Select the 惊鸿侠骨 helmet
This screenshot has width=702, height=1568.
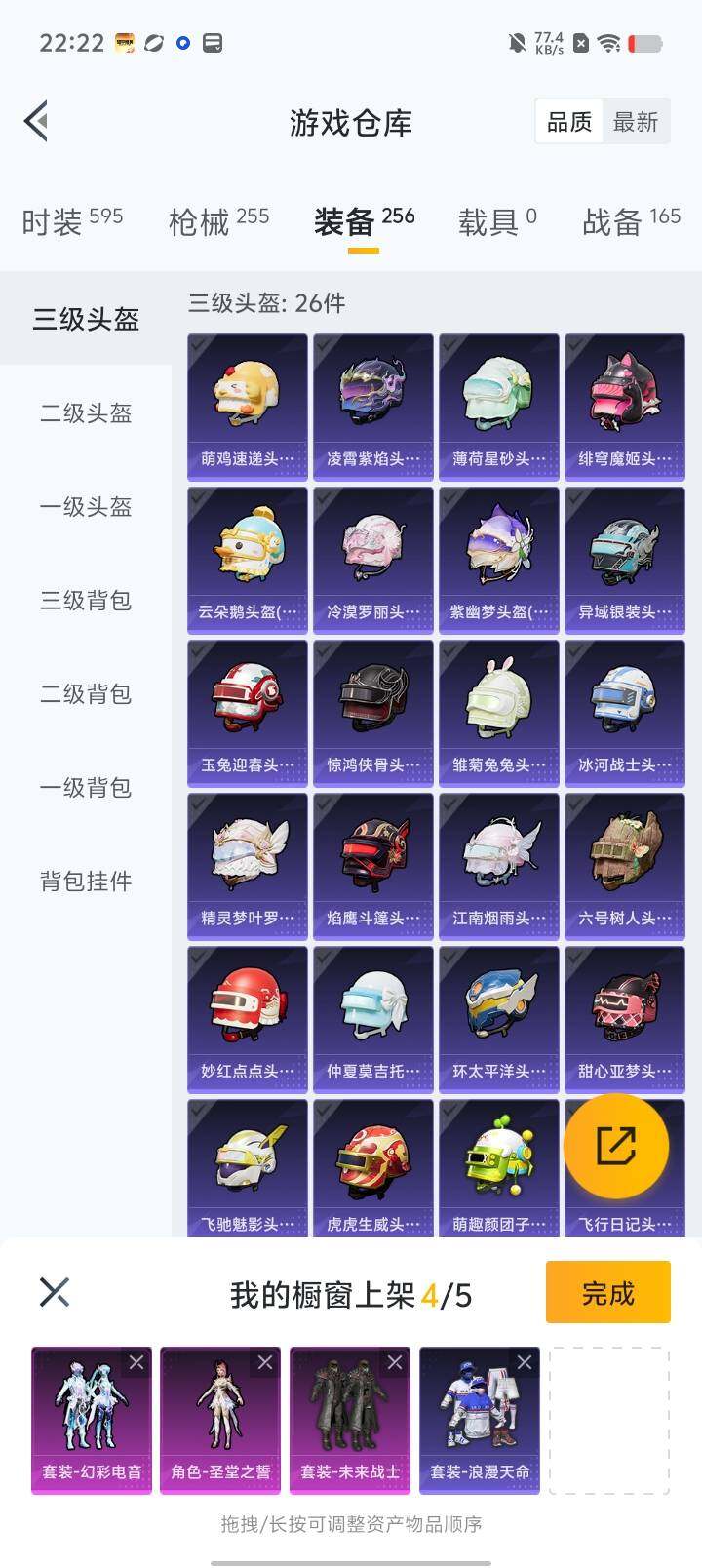click(x=373, y=713)
